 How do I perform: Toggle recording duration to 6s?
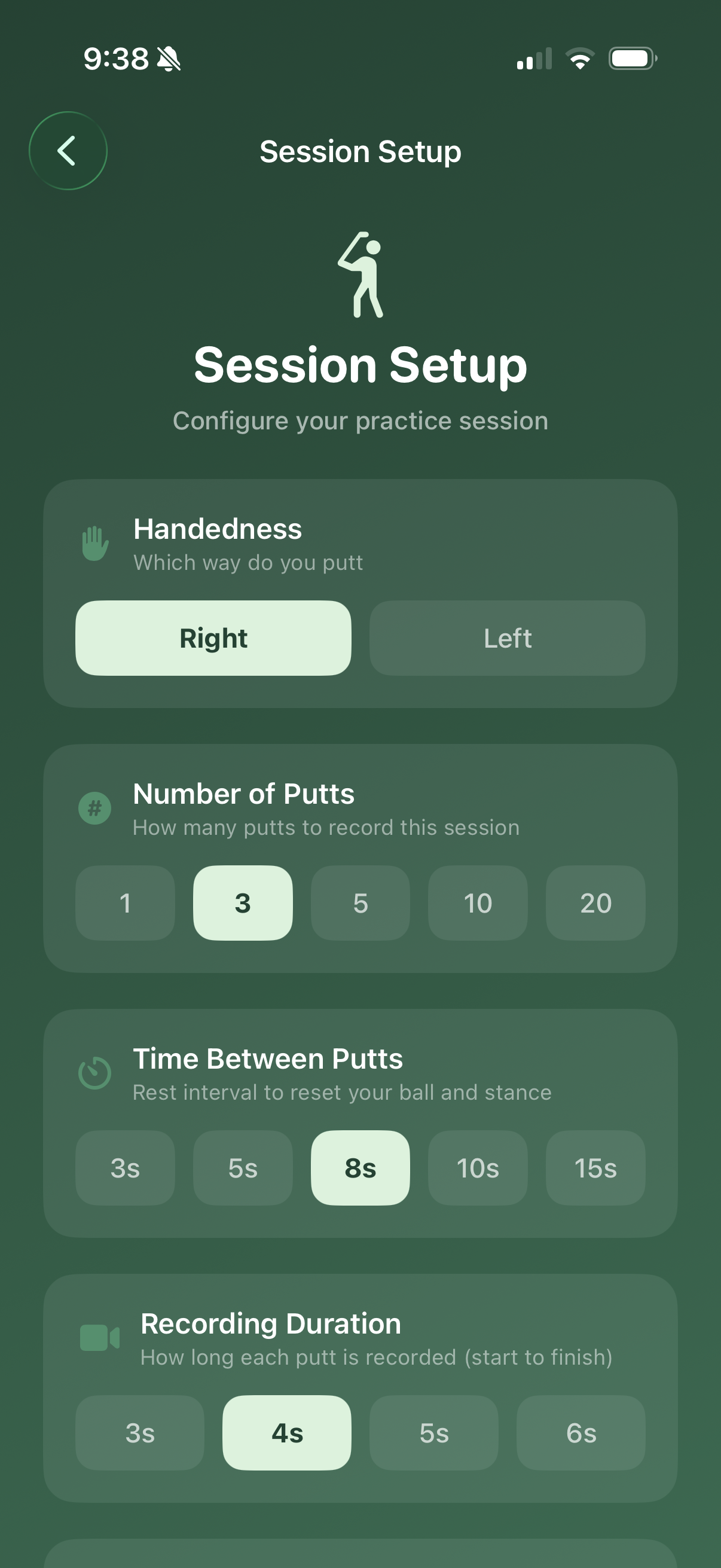pos(580,1433)
